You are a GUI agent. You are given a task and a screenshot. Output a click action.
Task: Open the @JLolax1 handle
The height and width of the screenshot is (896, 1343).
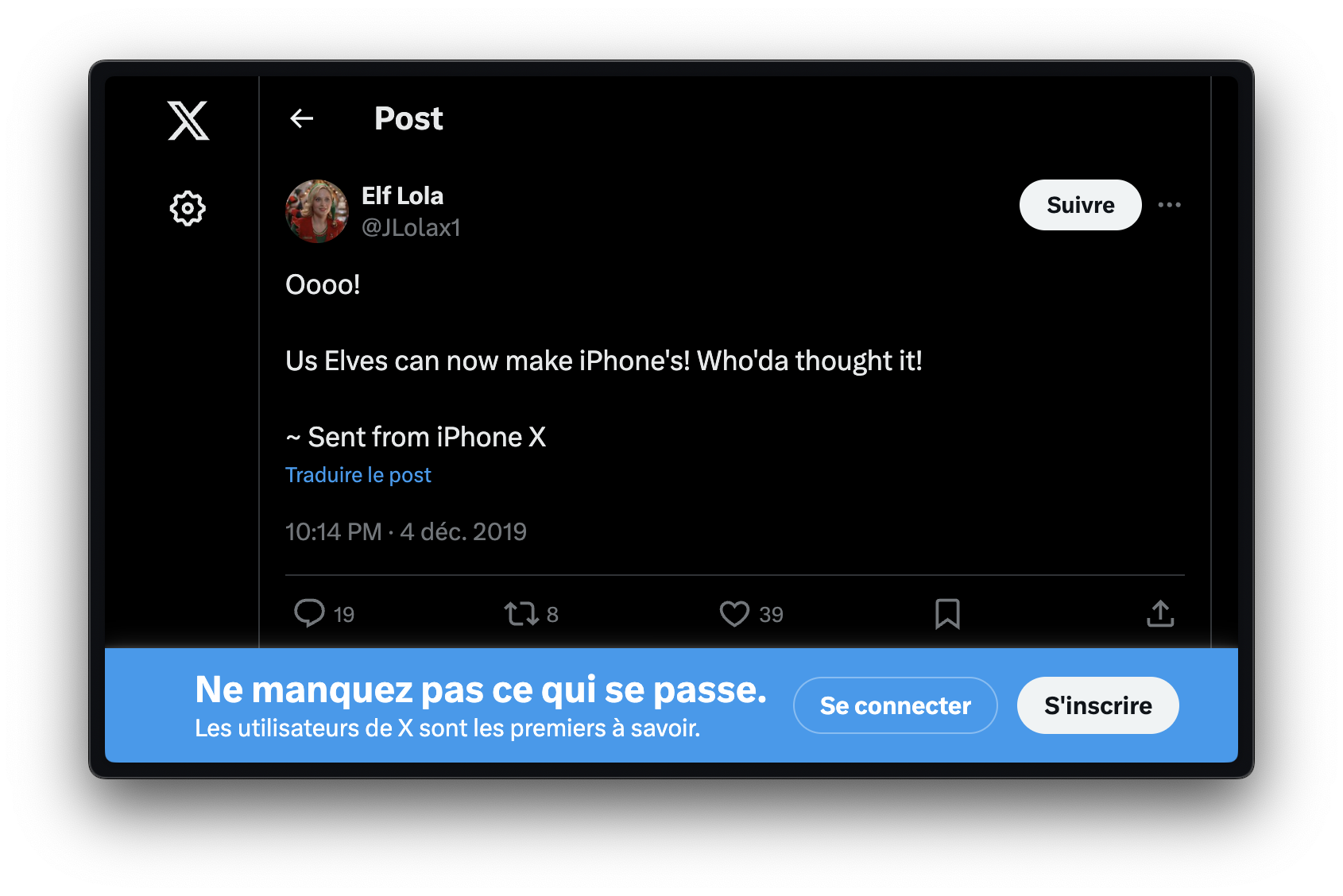[411, 228]
